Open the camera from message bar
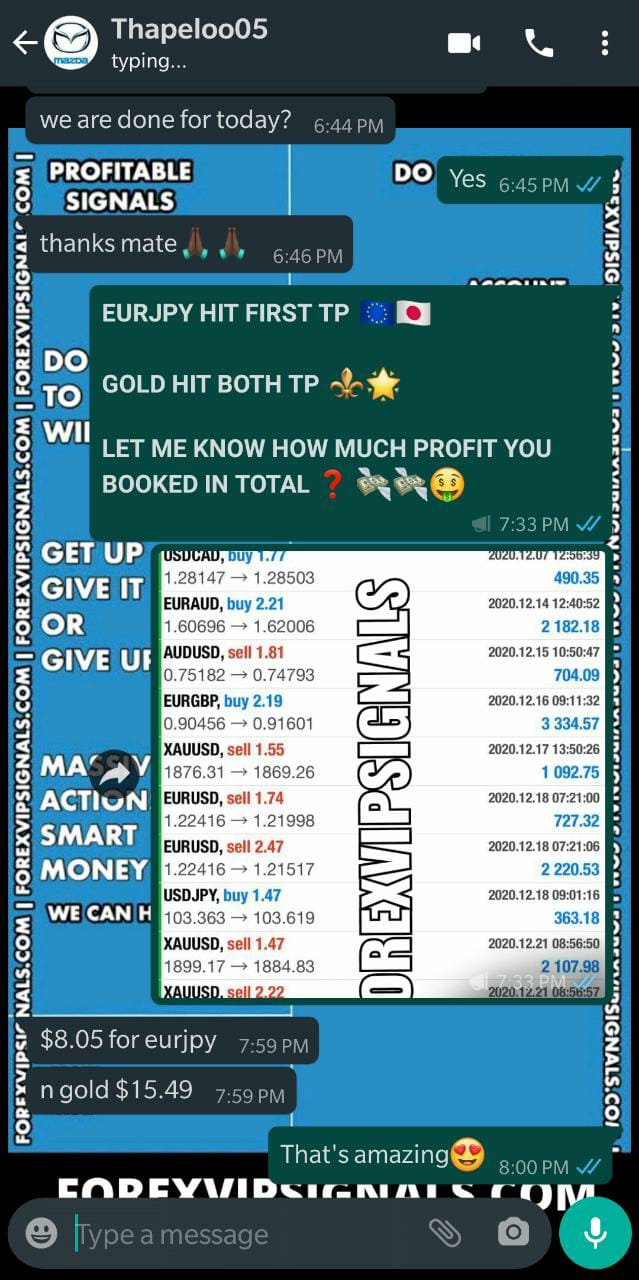 [513, 1233]
